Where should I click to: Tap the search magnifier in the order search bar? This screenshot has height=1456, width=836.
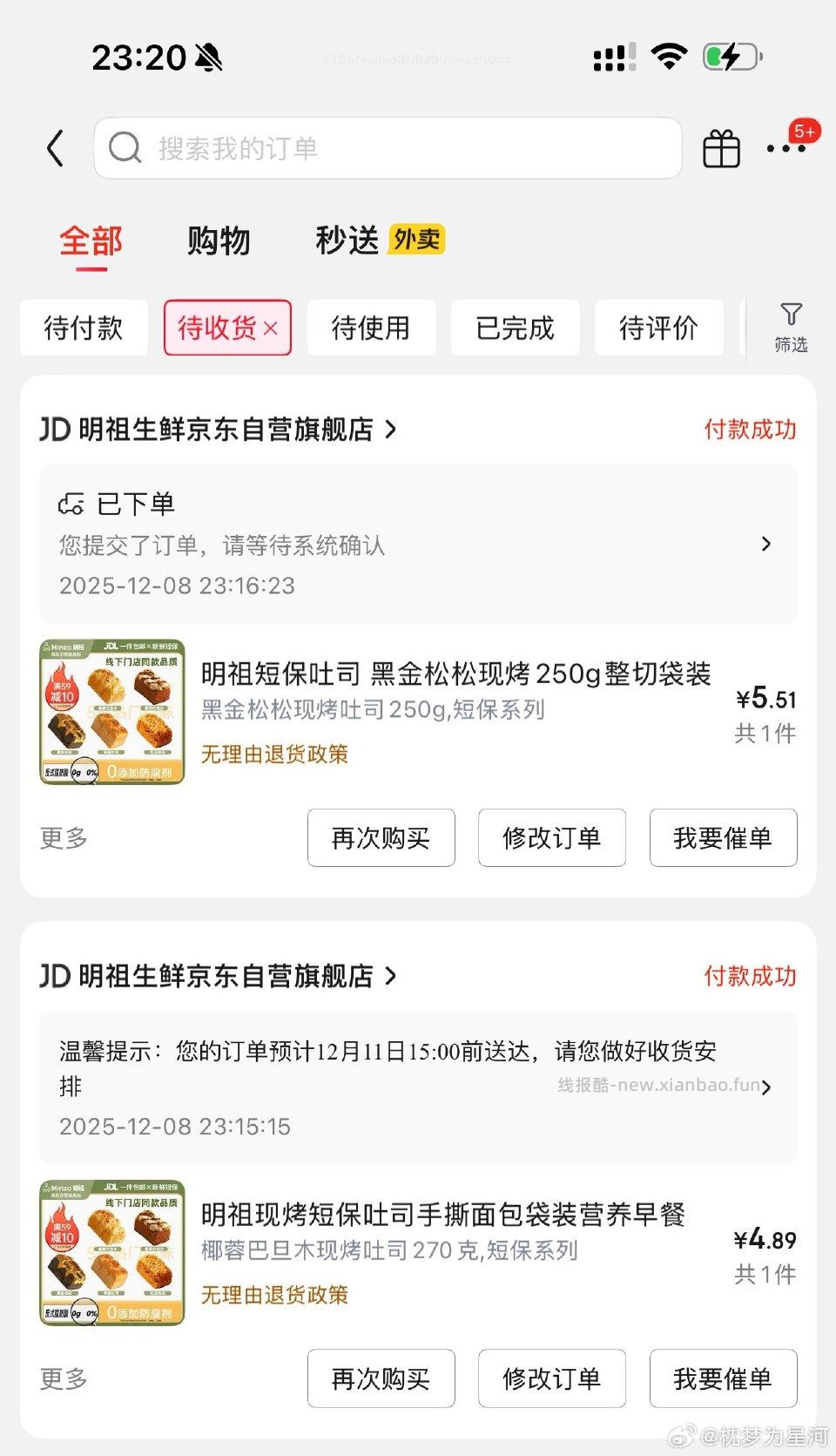[x=125, y=148]
